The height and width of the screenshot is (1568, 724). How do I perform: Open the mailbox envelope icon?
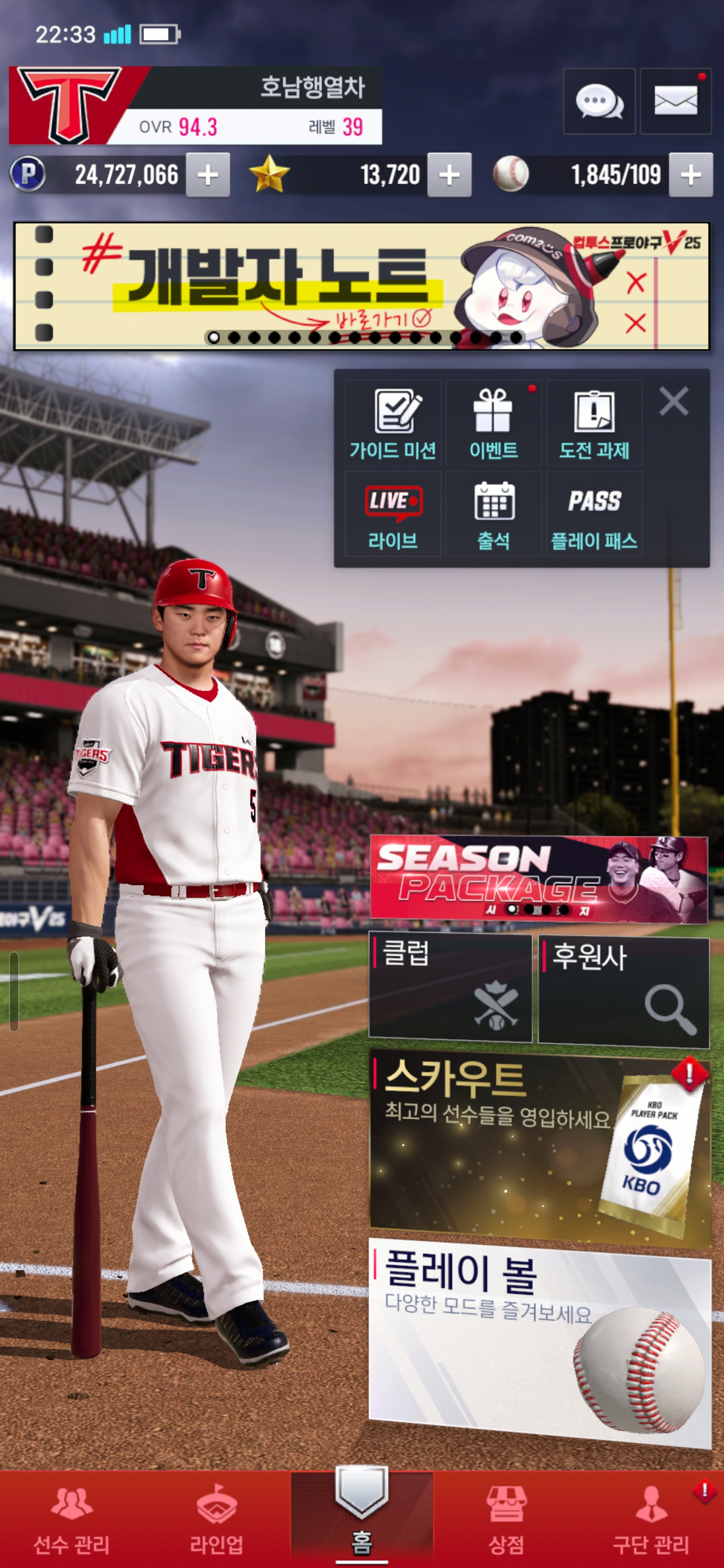coord(676,101)
